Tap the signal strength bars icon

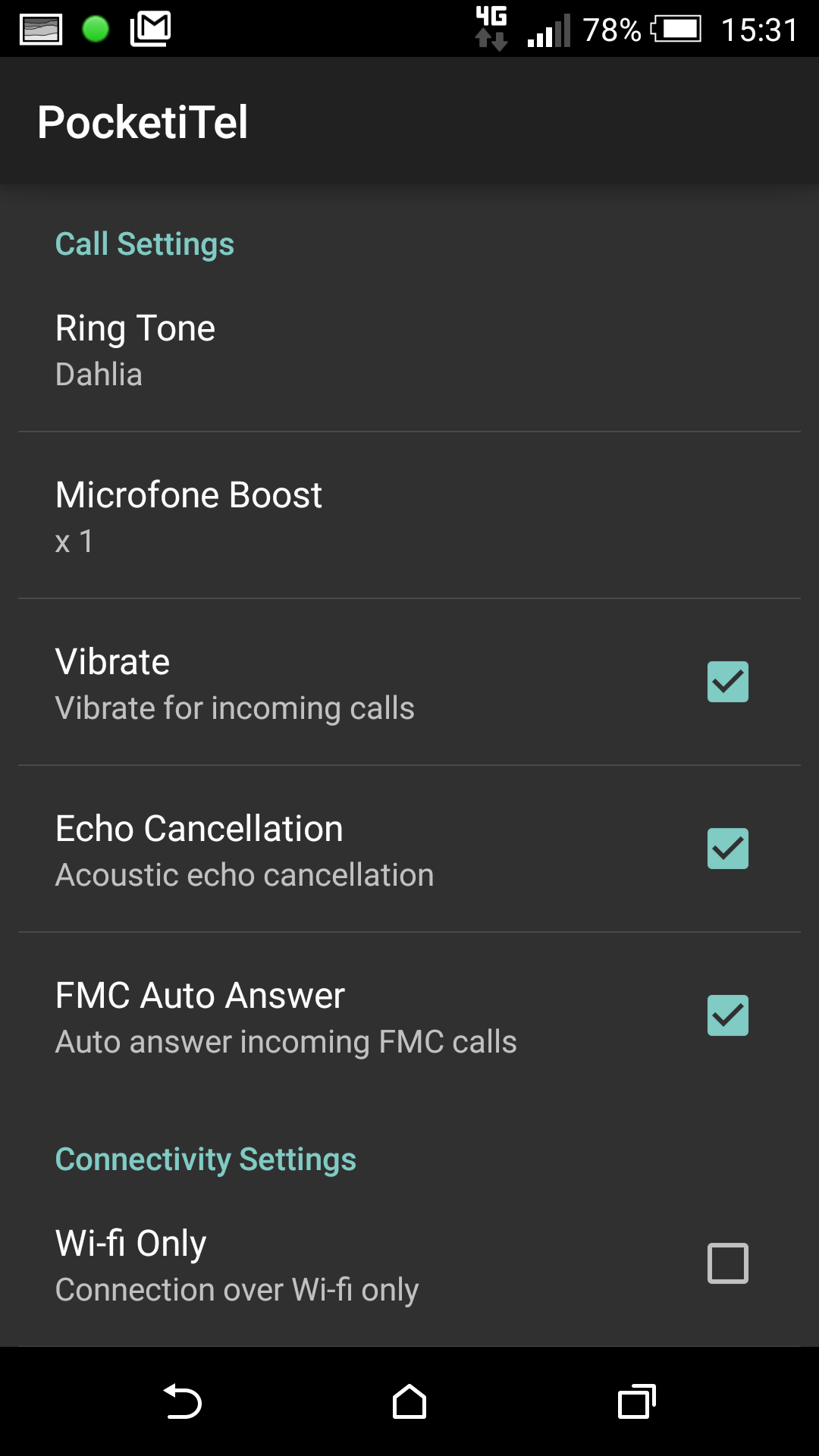(x=550, y=29)
